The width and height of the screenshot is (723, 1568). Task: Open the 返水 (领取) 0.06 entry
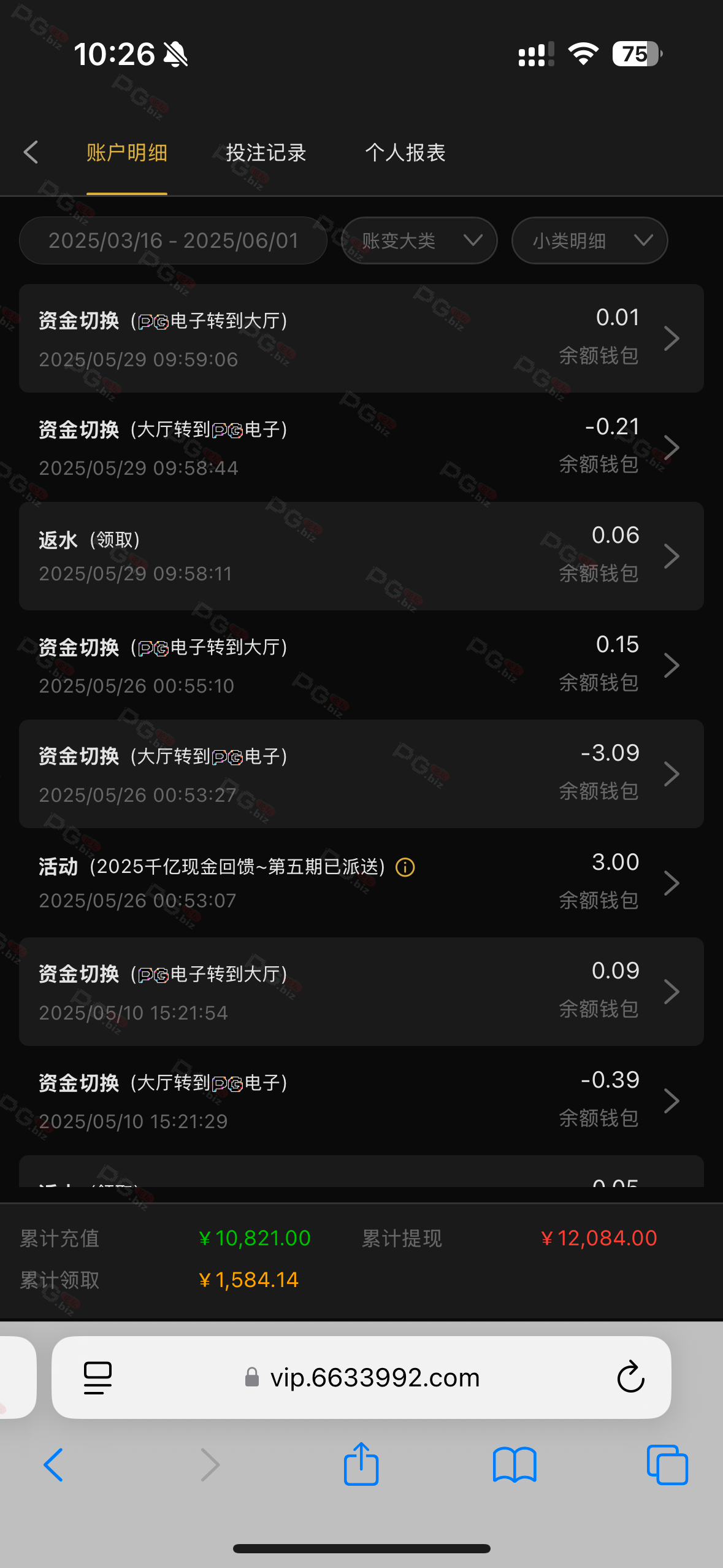[x=361, y=556]
